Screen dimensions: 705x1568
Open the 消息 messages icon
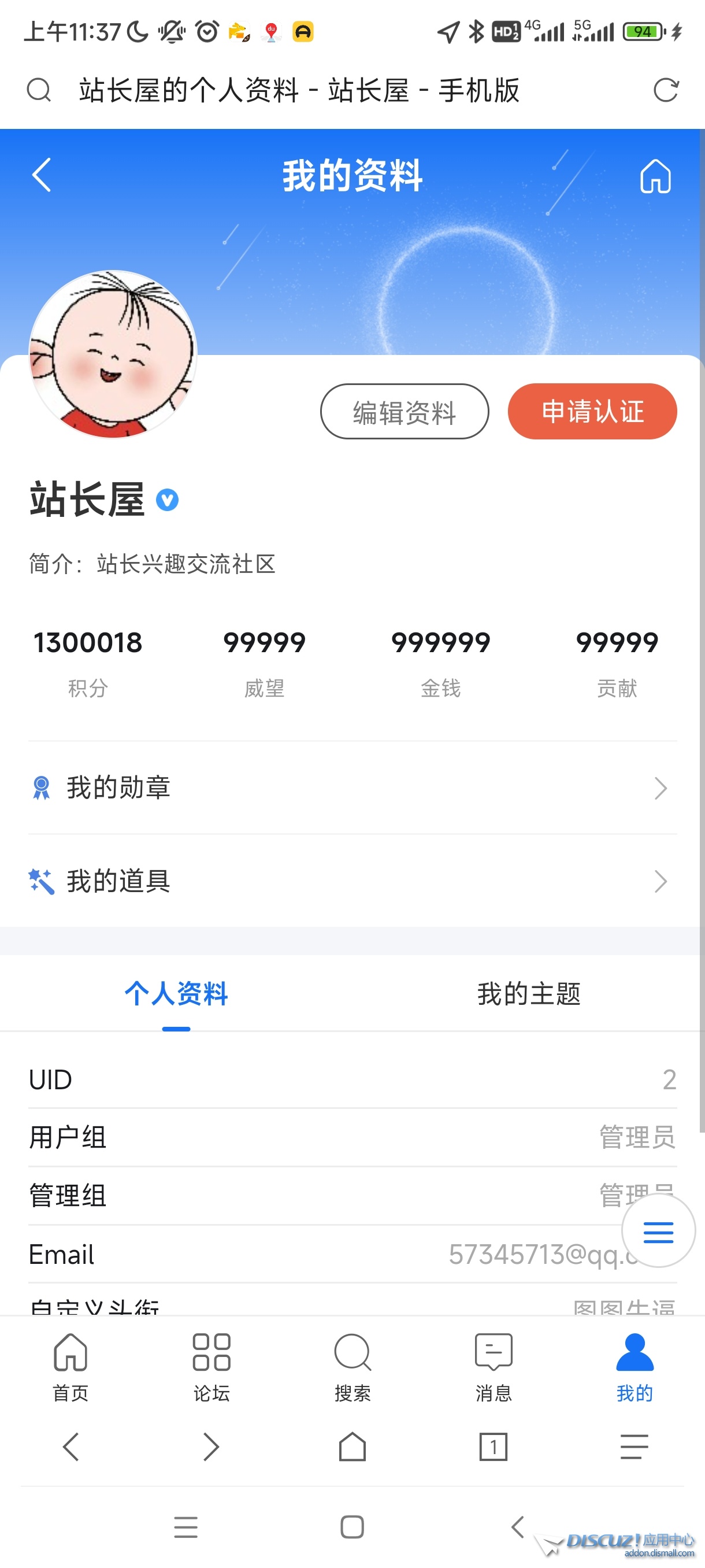point(493,1358)
